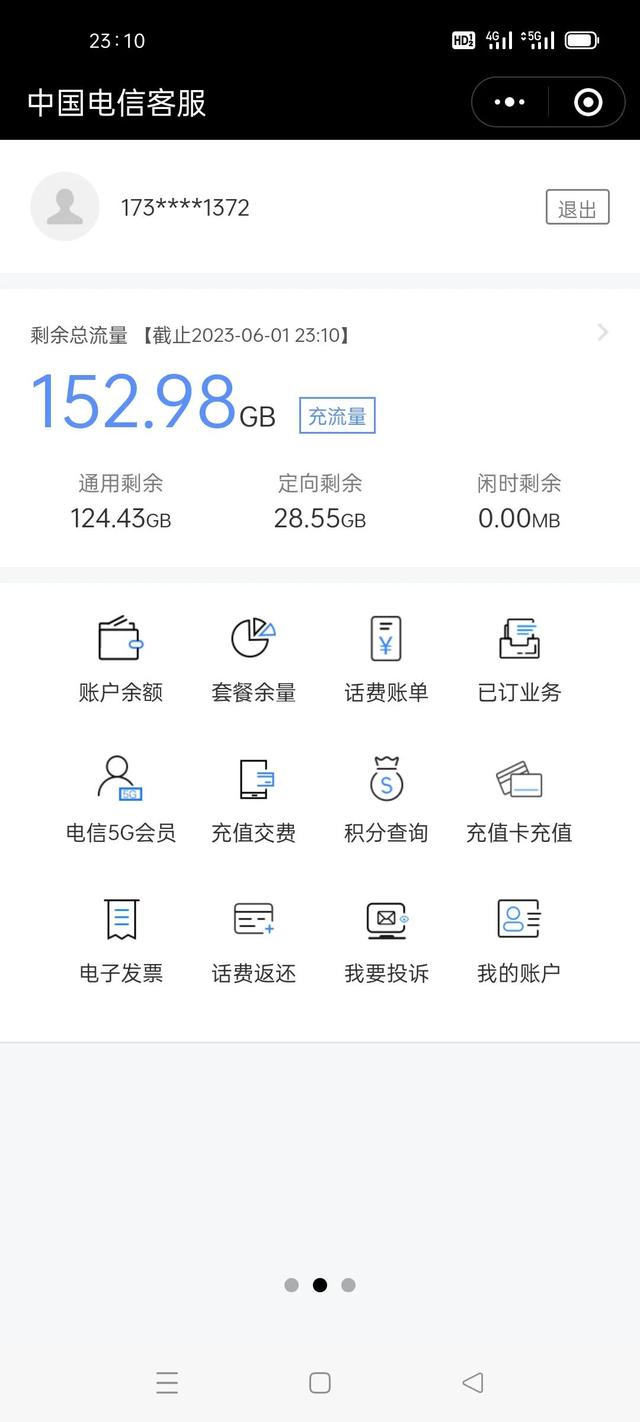
Task: Open 电子发票 electronic invoice
Action: [121, 940]
